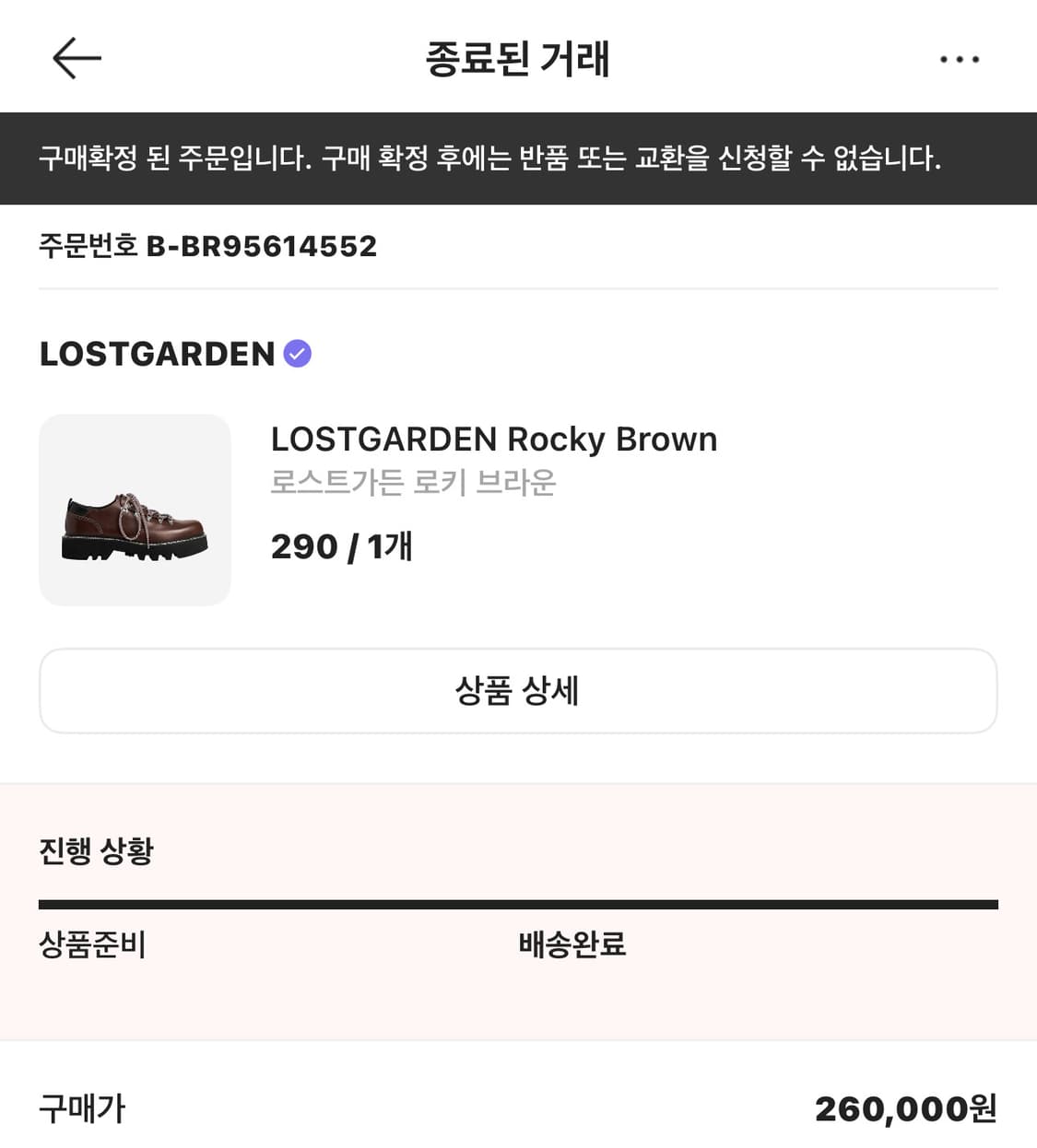Click the back arrow to return
Screen dimensions: 1037x1148
point(74,57)
